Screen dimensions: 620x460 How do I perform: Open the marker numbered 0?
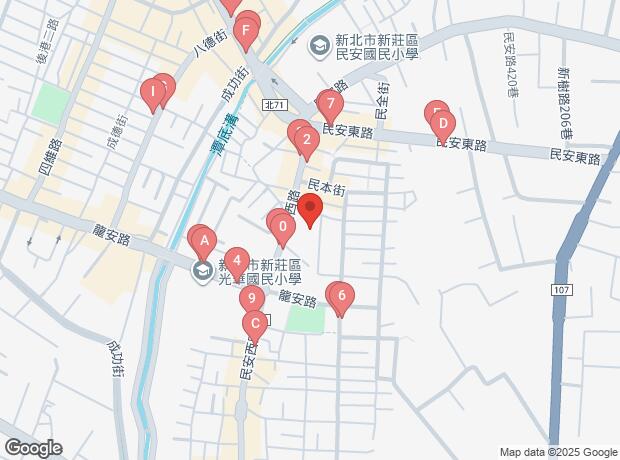pos(284,230)
